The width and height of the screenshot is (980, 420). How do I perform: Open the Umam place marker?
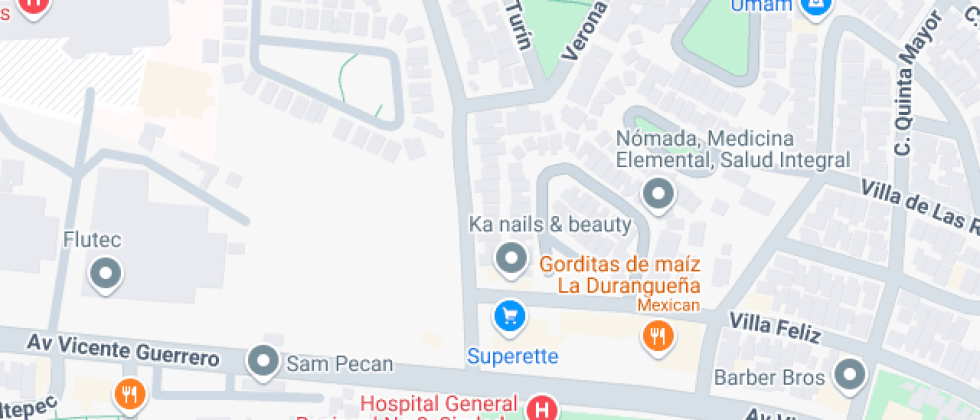pyautogui.click(x=815, y=7)
